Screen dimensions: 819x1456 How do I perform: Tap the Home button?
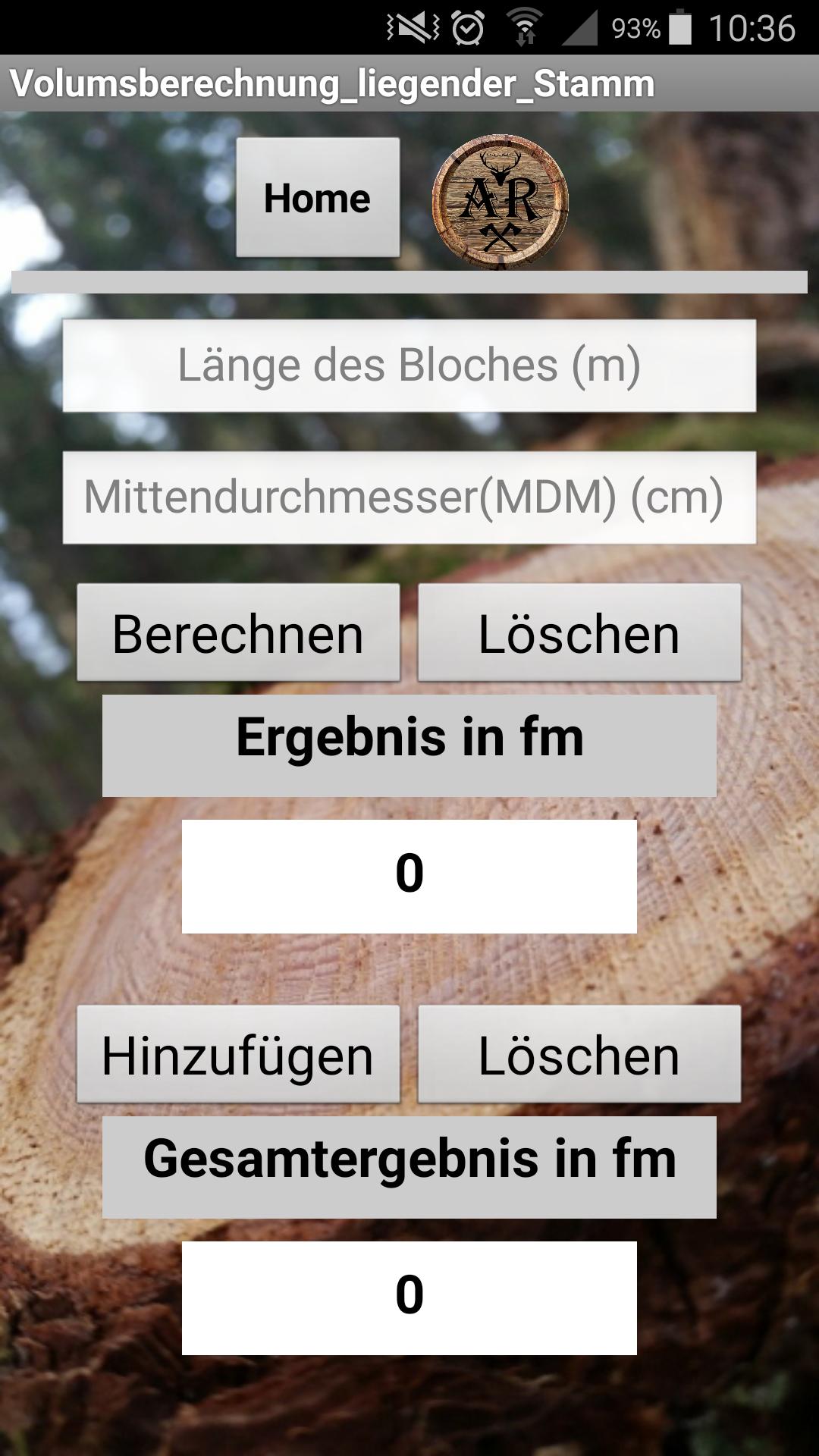pyautogui.click(x=318, y=197)
